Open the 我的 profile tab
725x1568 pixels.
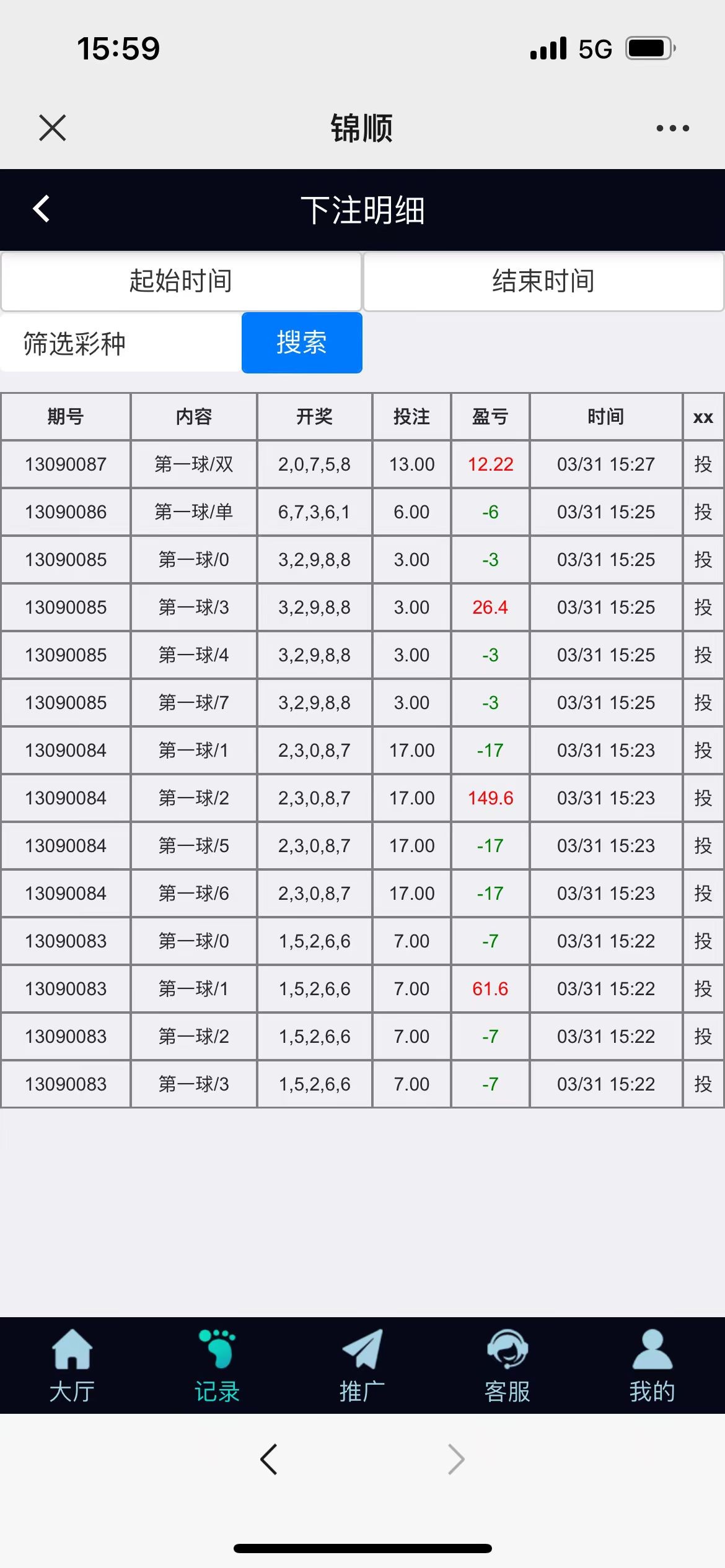point(652,1365)
